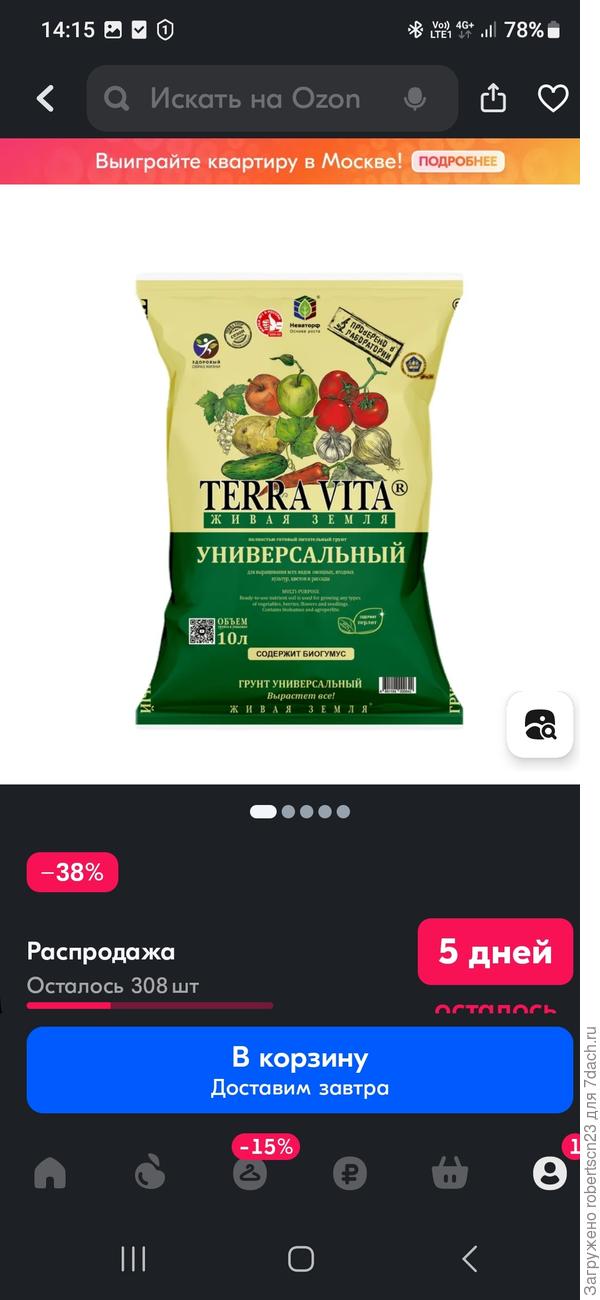The width and height of the screenshot is (600, 1300).
Task: Add product to favorites with heart
Action: (x=553, y=98)
